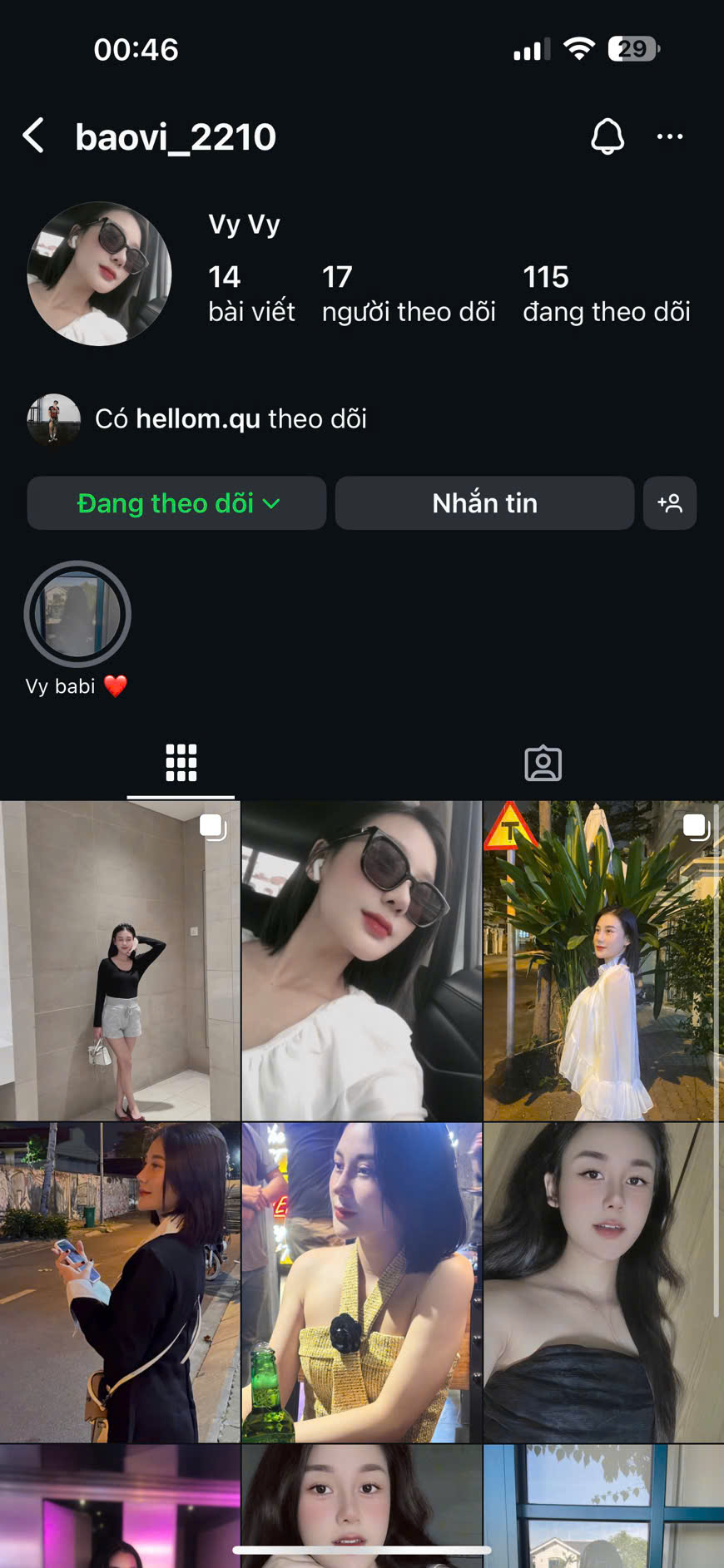Open the yellow halter top post
Screen dimensions: 724x1568
pyautogui.click(x=361, y=1282)
